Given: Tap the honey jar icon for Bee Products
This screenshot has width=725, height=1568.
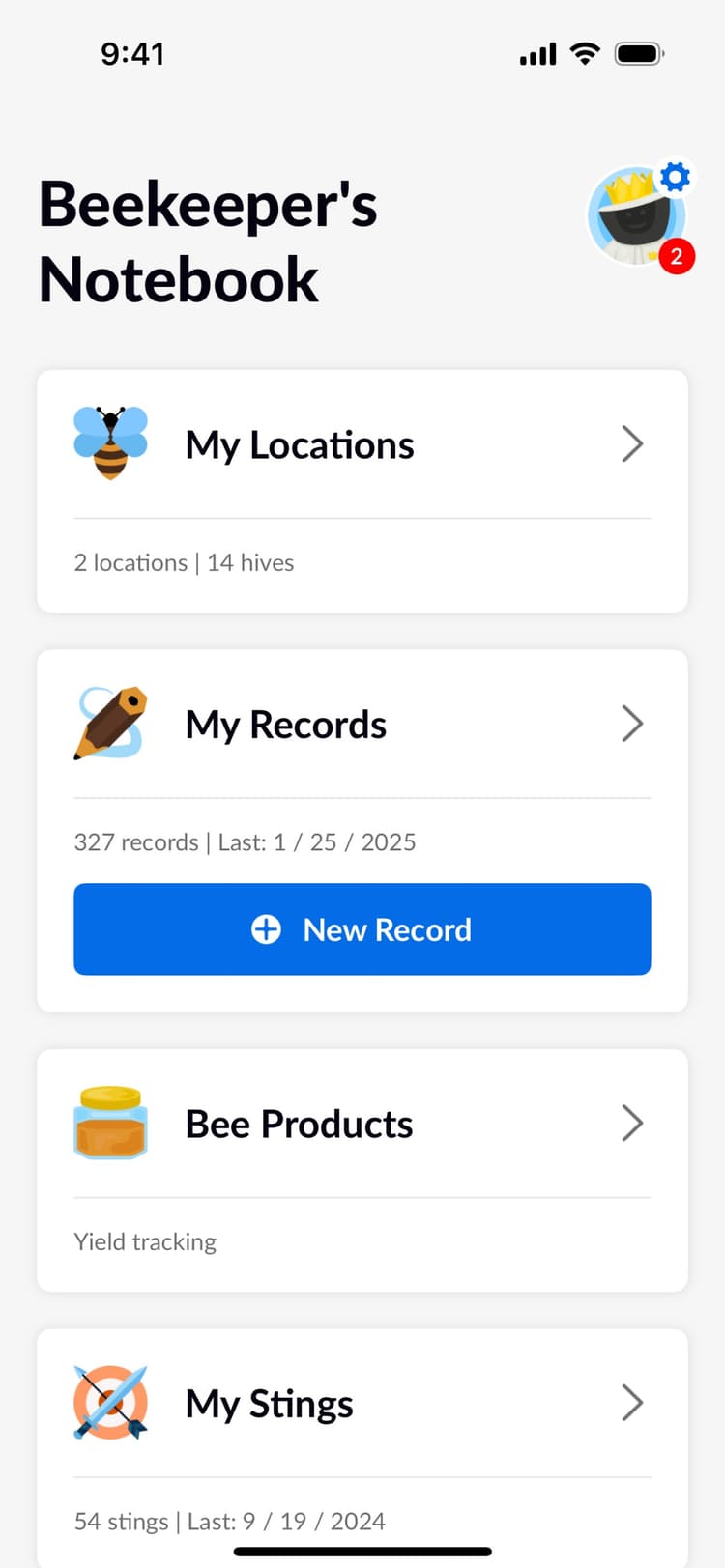Looking at the screenshot, I should [x=110, y=1122].
